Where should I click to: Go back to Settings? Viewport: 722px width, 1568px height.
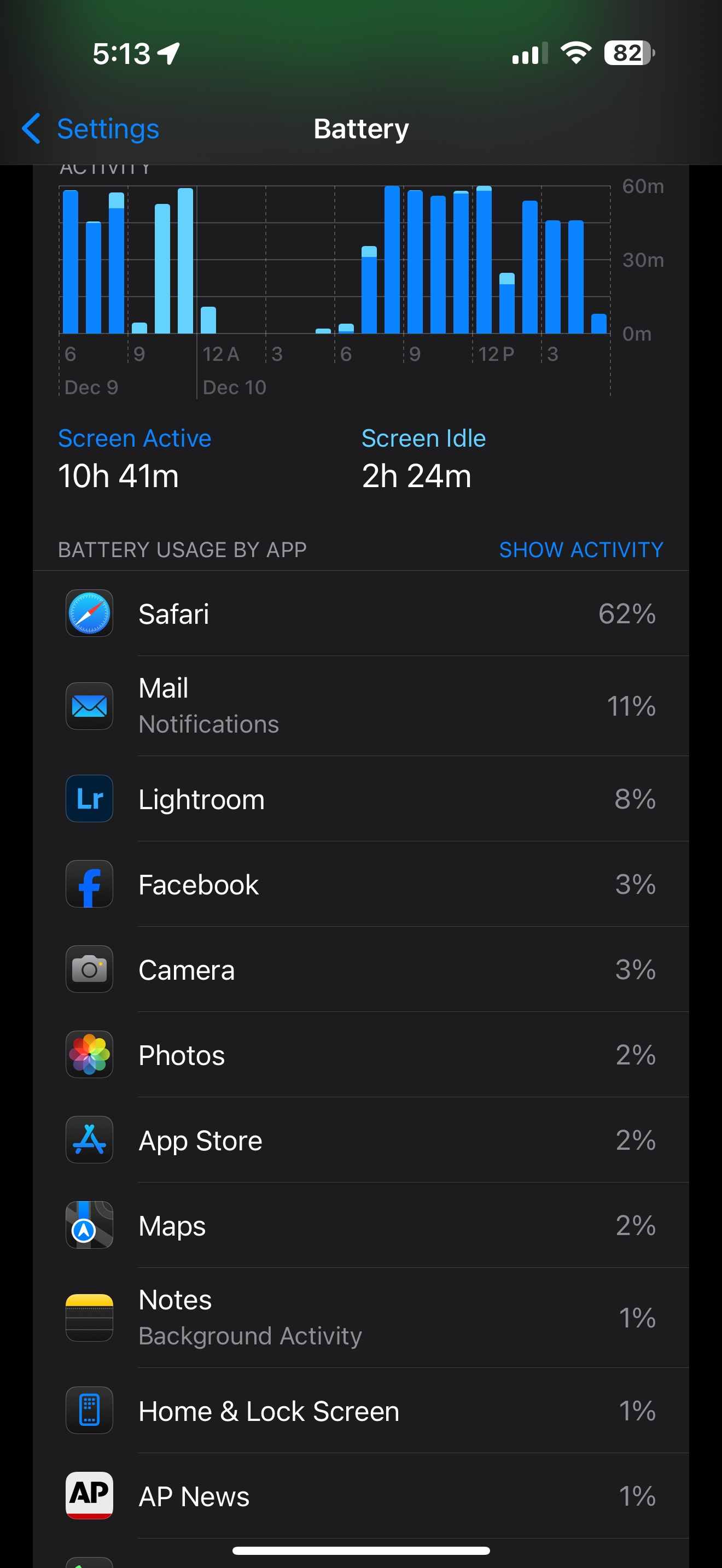[x=91, y=128]
